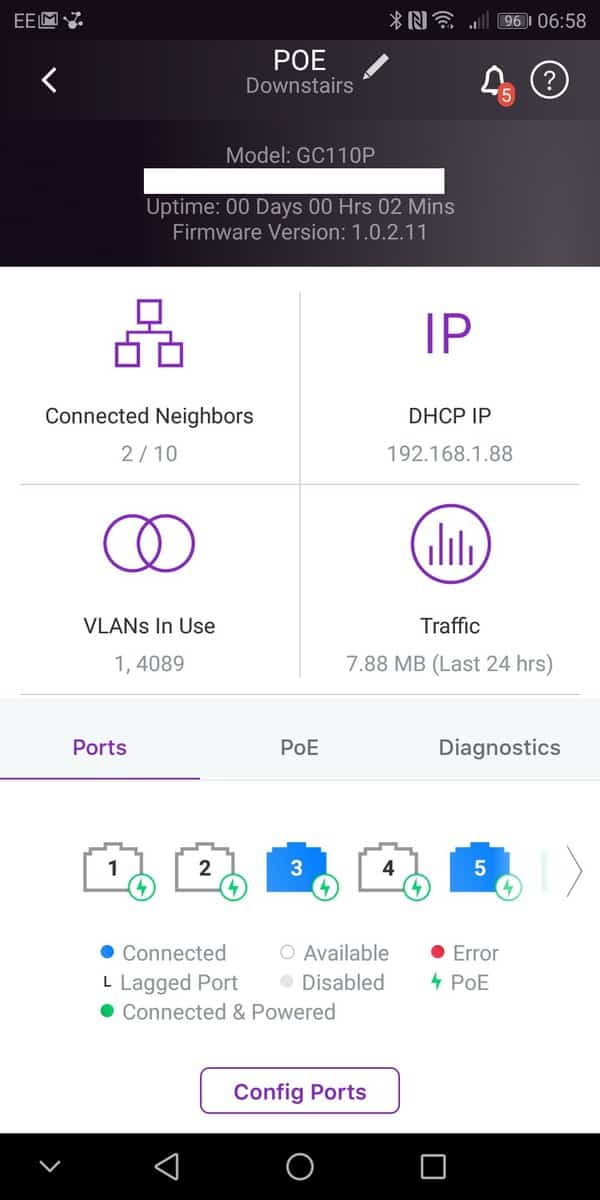Screen dimensions: 600x1200
Task: Open the help question mark
Action: [549, 80]
